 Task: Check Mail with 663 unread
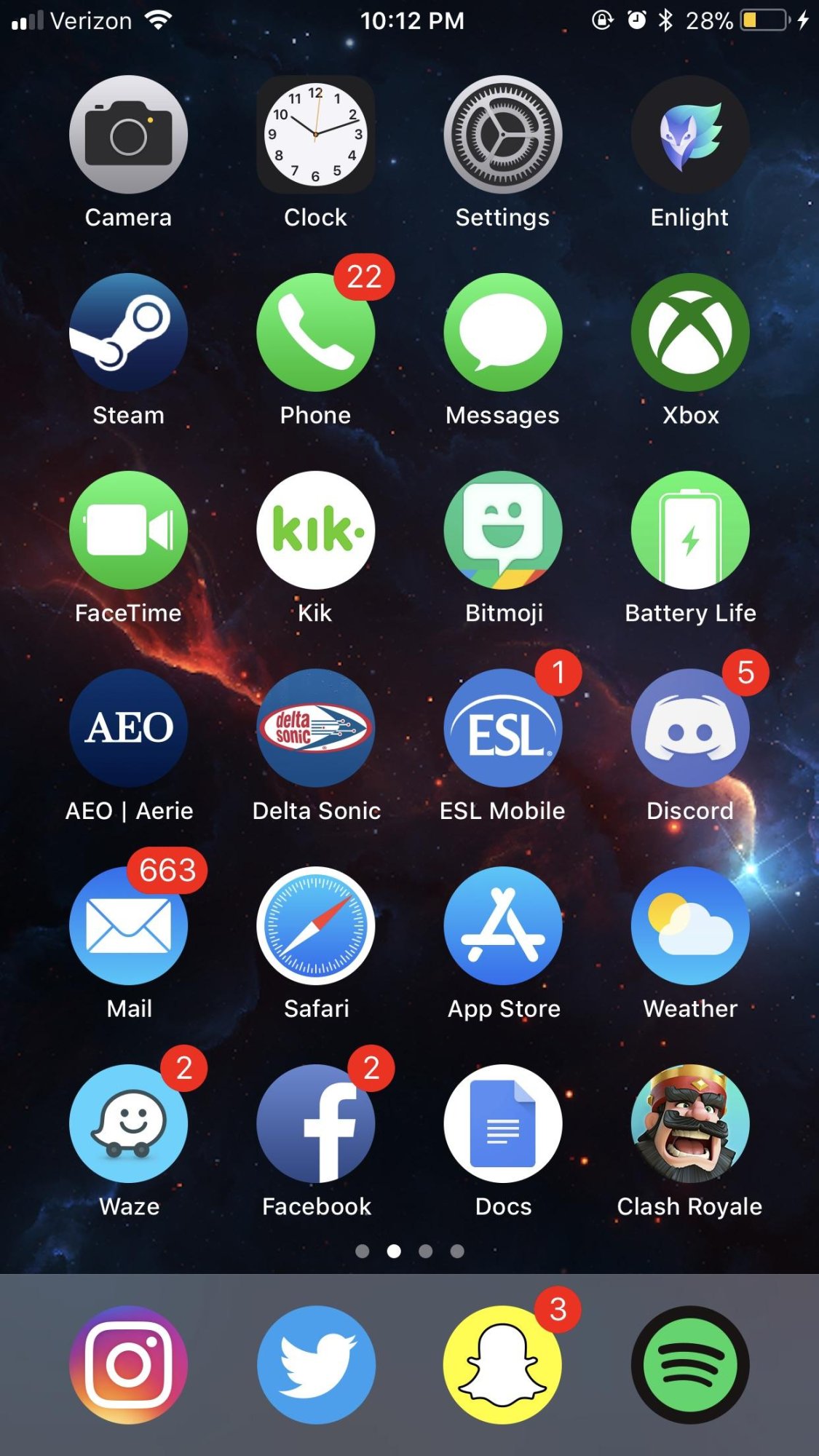tap(128, 926)
